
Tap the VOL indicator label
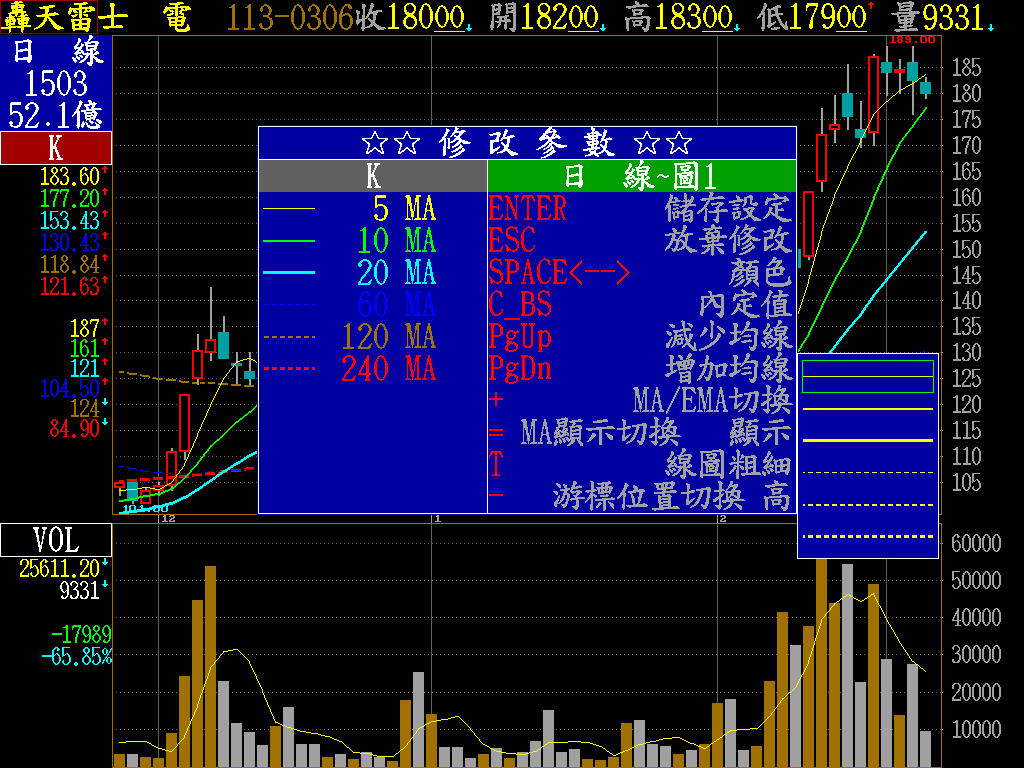(x=56, y=540)
